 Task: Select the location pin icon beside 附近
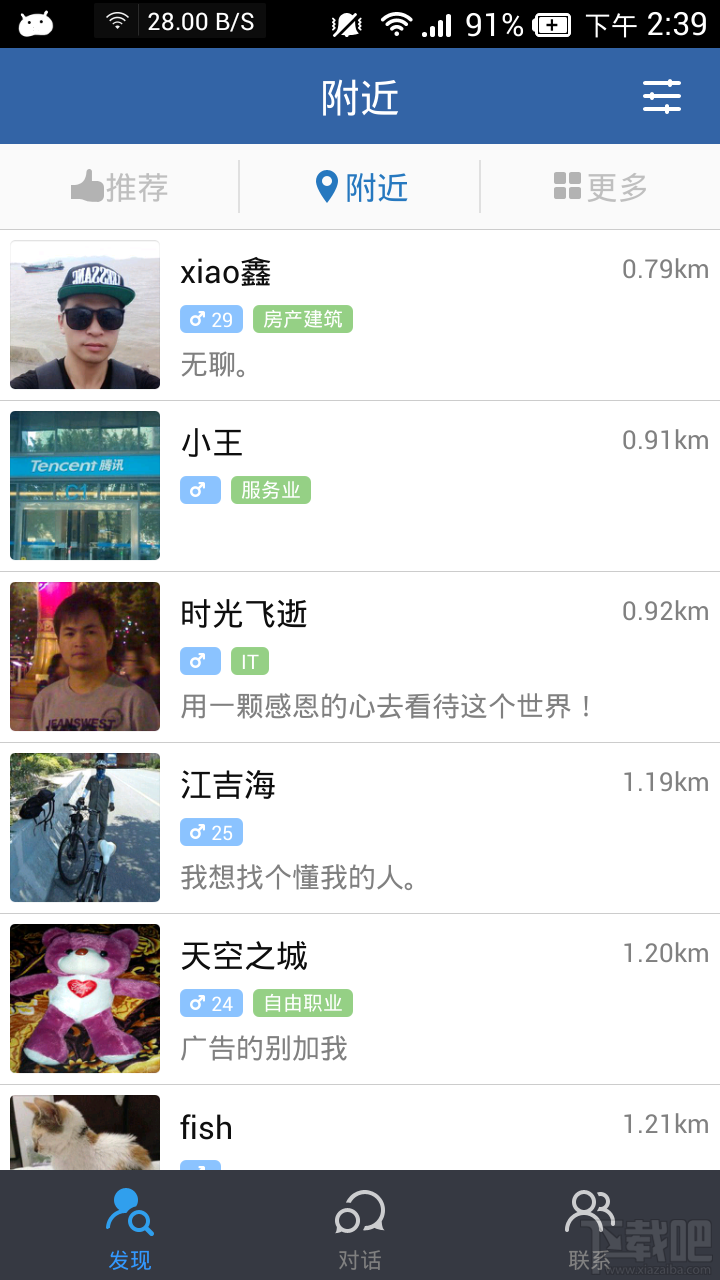pyautogui.click(x=326, y=187)
